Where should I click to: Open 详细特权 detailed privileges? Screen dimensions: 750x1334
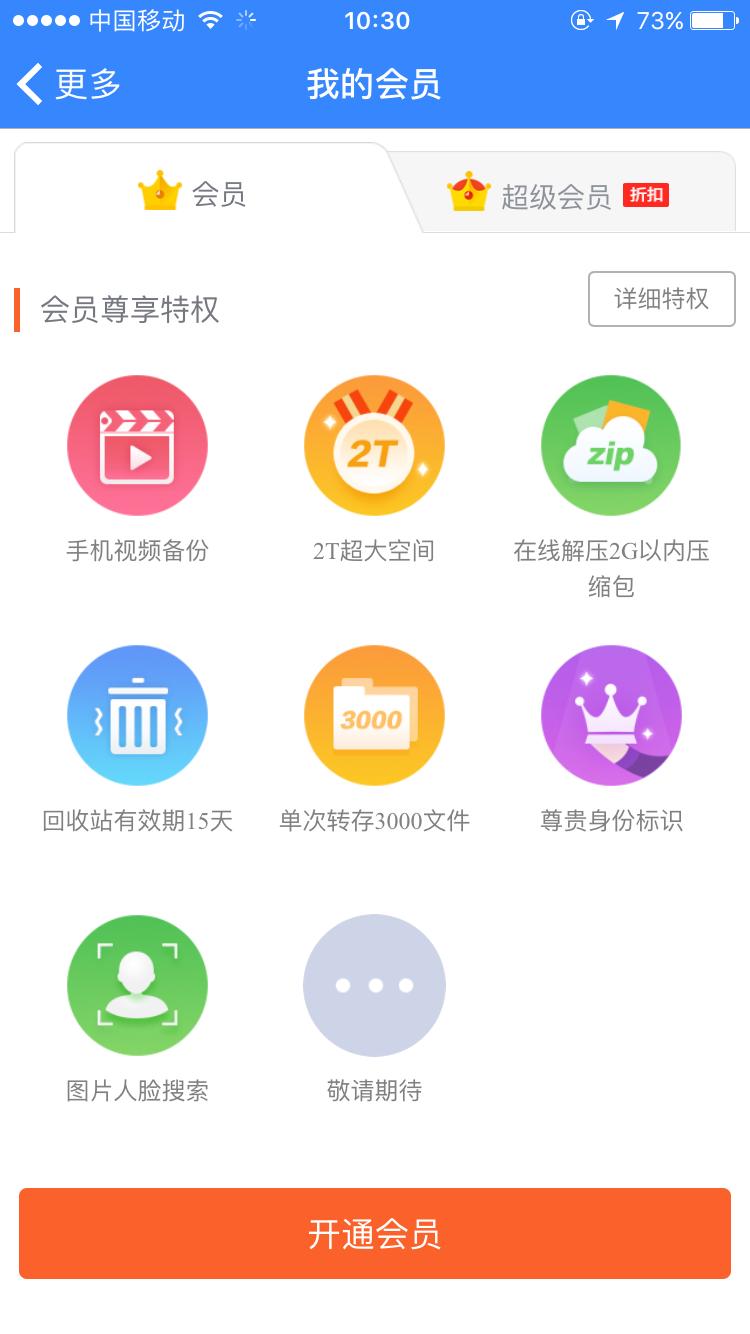(x=661, y=299)
